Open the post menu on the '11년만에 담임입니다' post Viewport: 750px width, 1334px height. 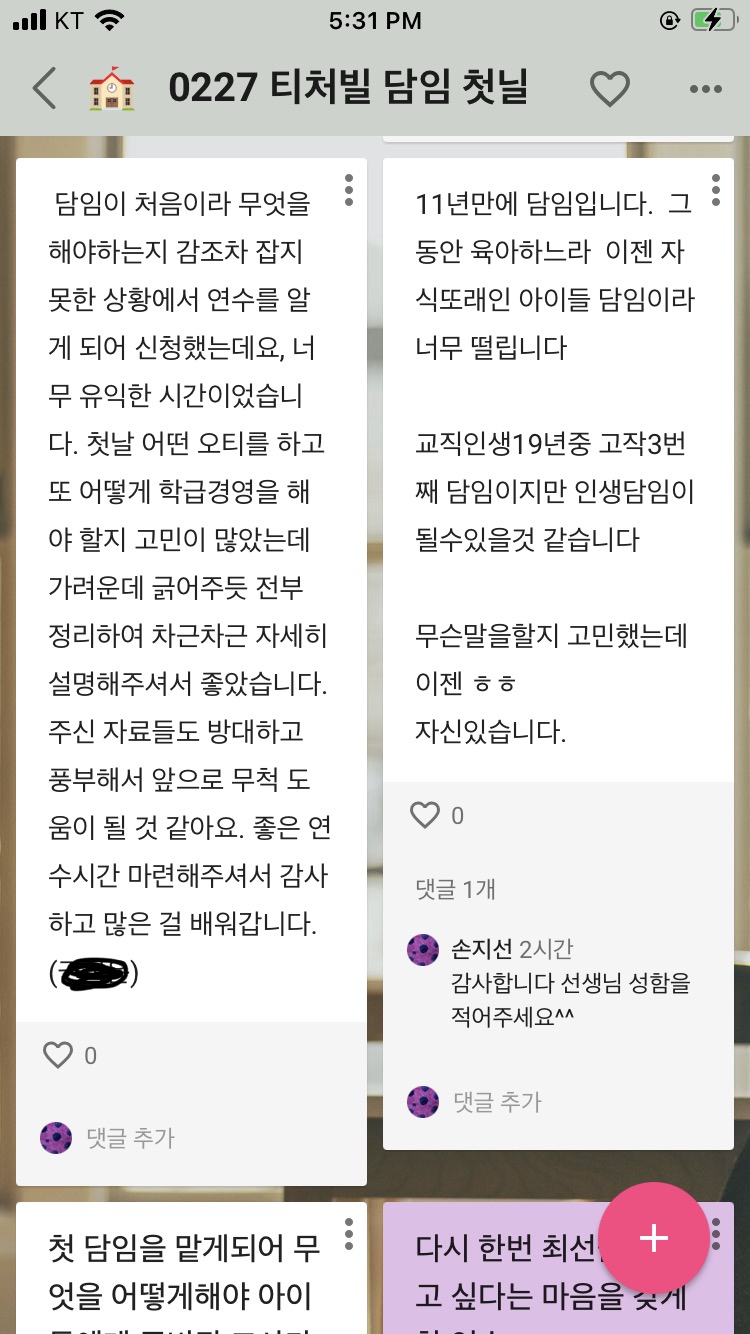(716, 190)
